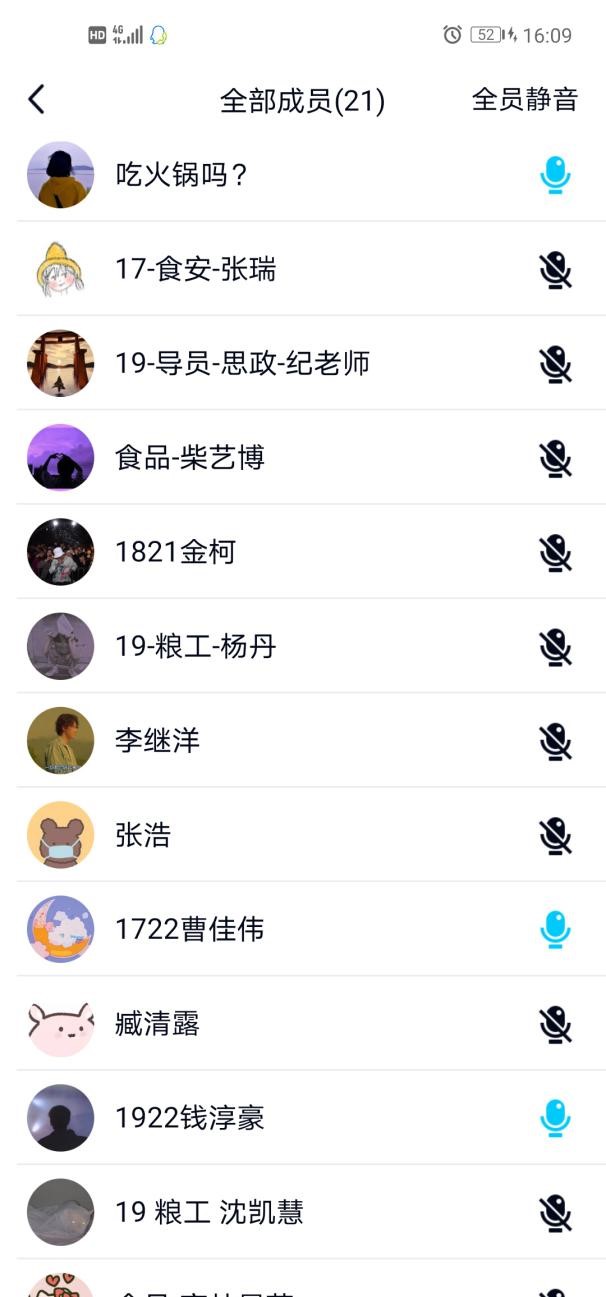The width and height of the screenshot is (606, 1297).
Task: Toggle microphone next to 李继洋
Action: [555, 741]
